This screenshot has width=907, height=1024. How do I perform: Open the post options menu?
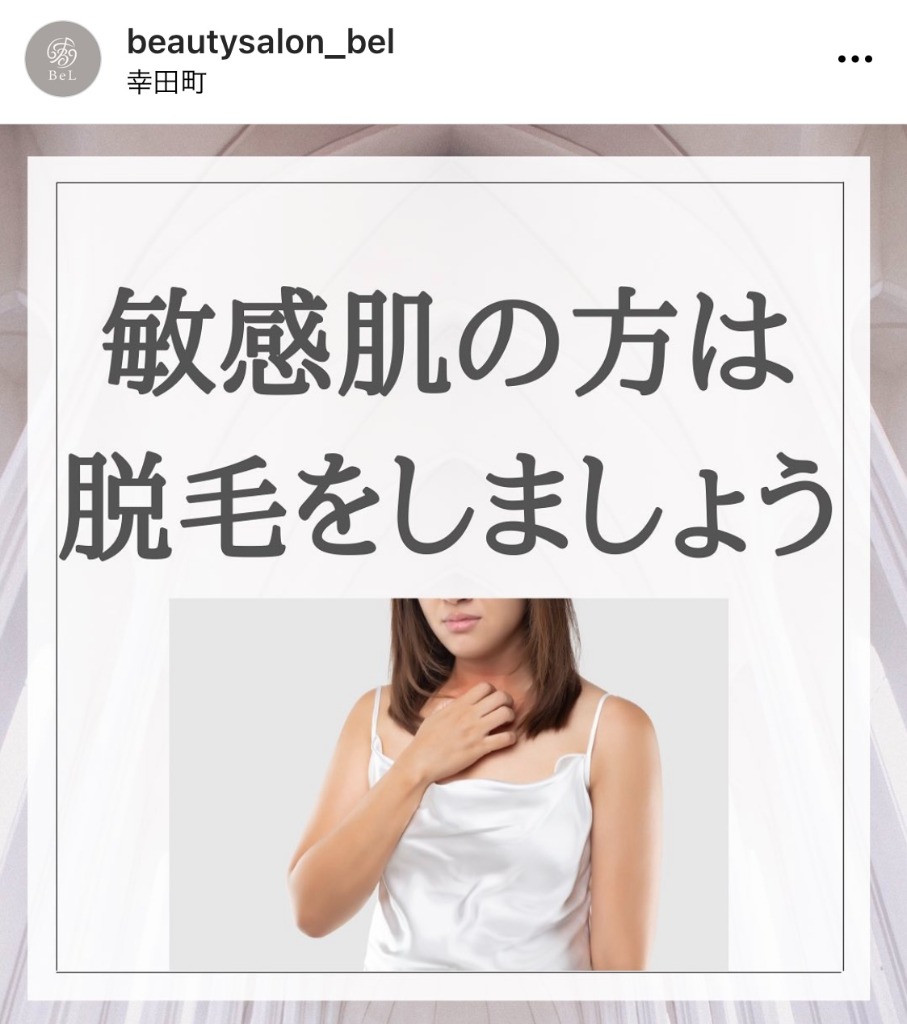click(854, 60)
